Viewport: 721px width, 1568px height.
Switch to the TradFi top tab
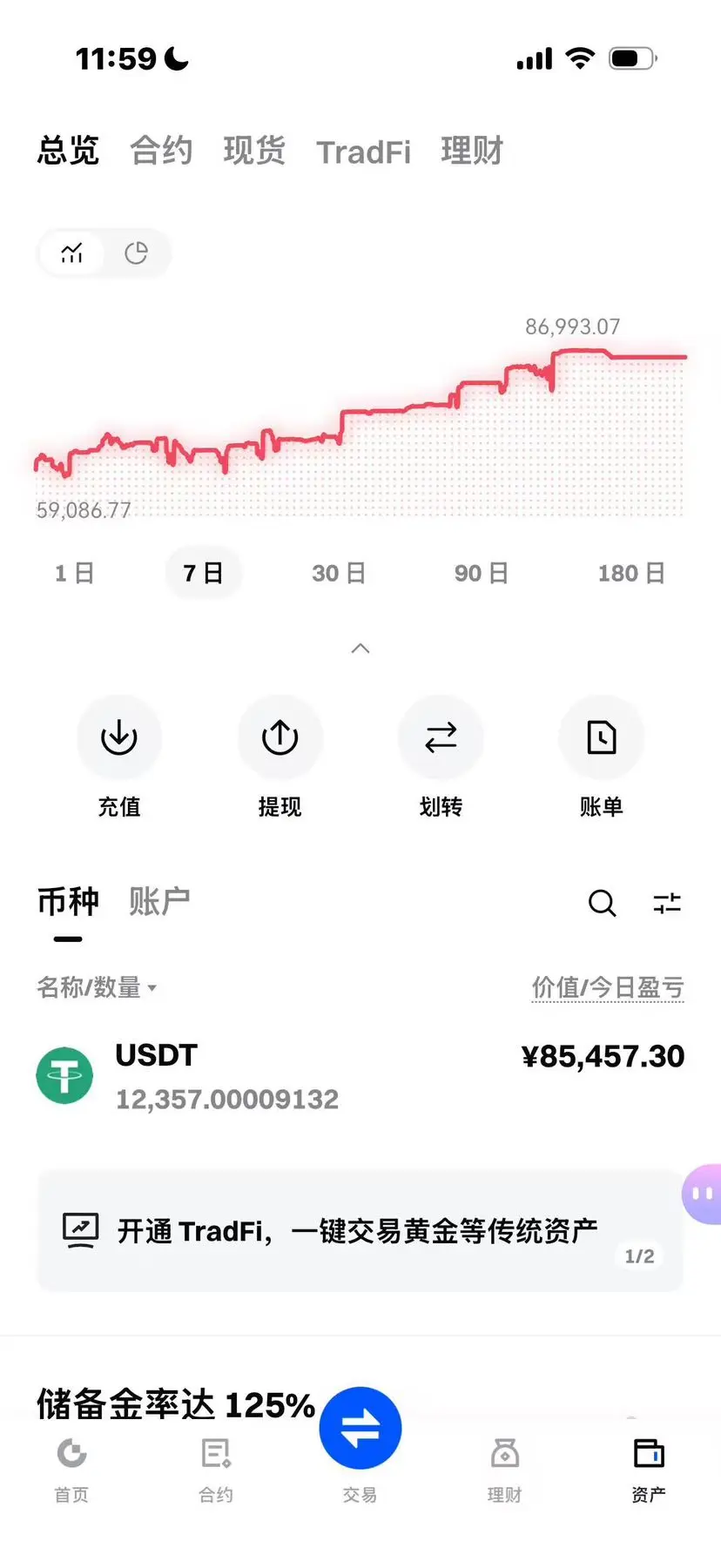click(x=363, y=152)
